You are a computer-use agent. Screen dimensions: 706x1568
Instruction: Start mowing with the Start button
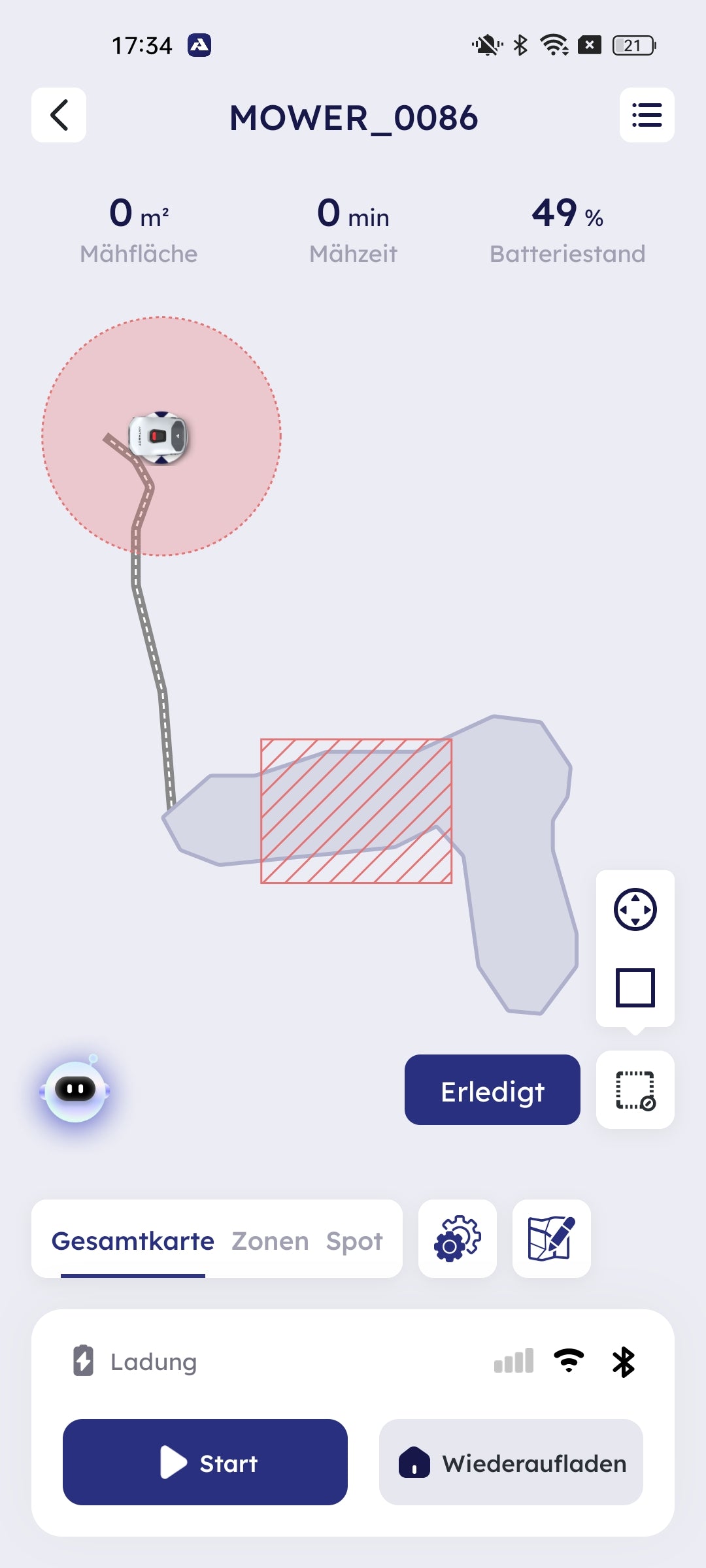click(205, 1462)
